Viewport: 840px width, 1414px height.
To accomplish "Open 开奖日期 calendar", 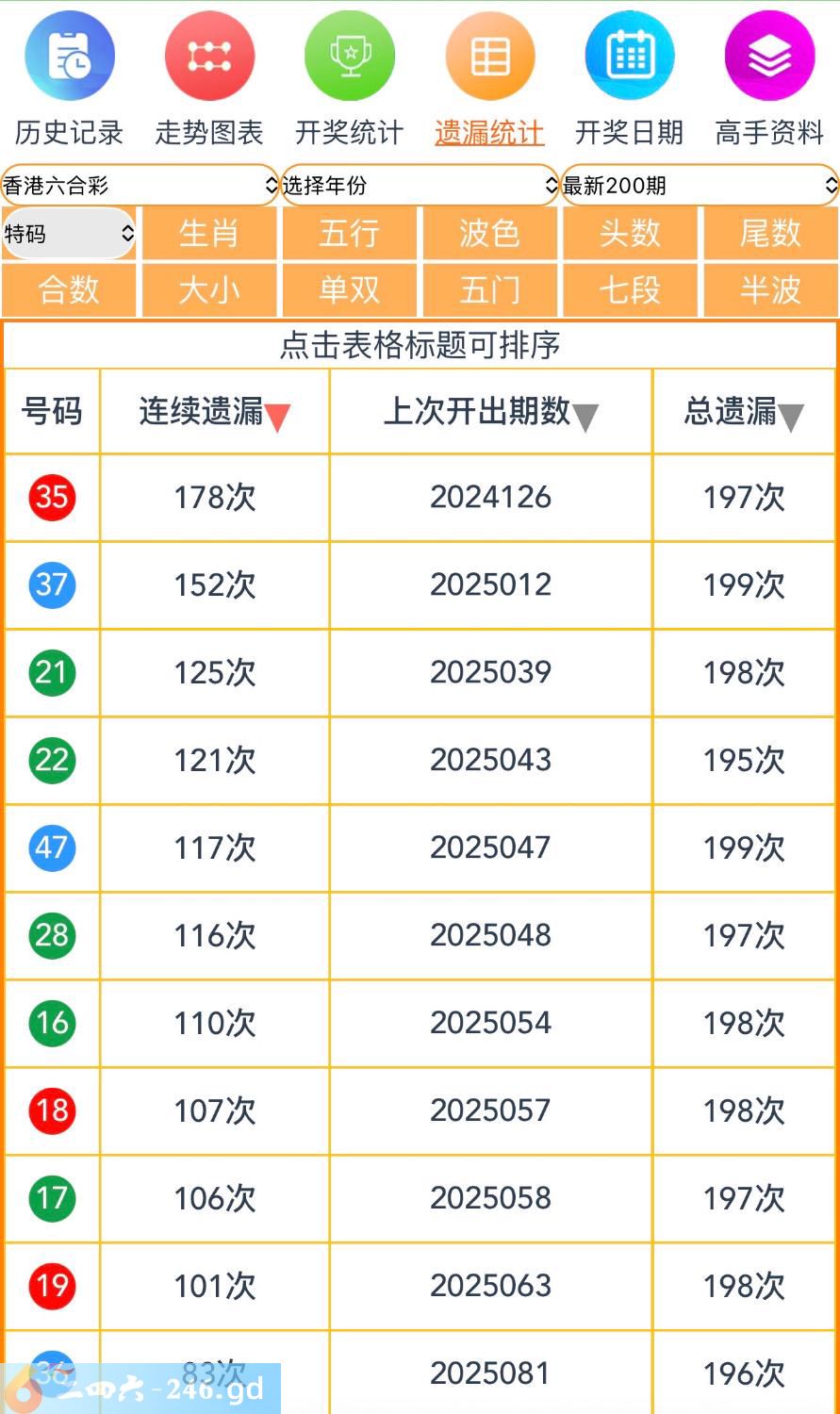I will click(x=629, y=79).
